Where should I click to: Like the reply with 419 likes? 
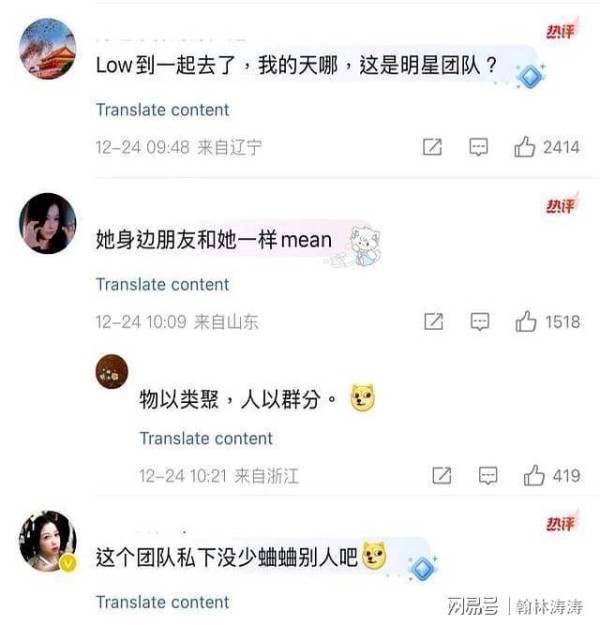534,475
